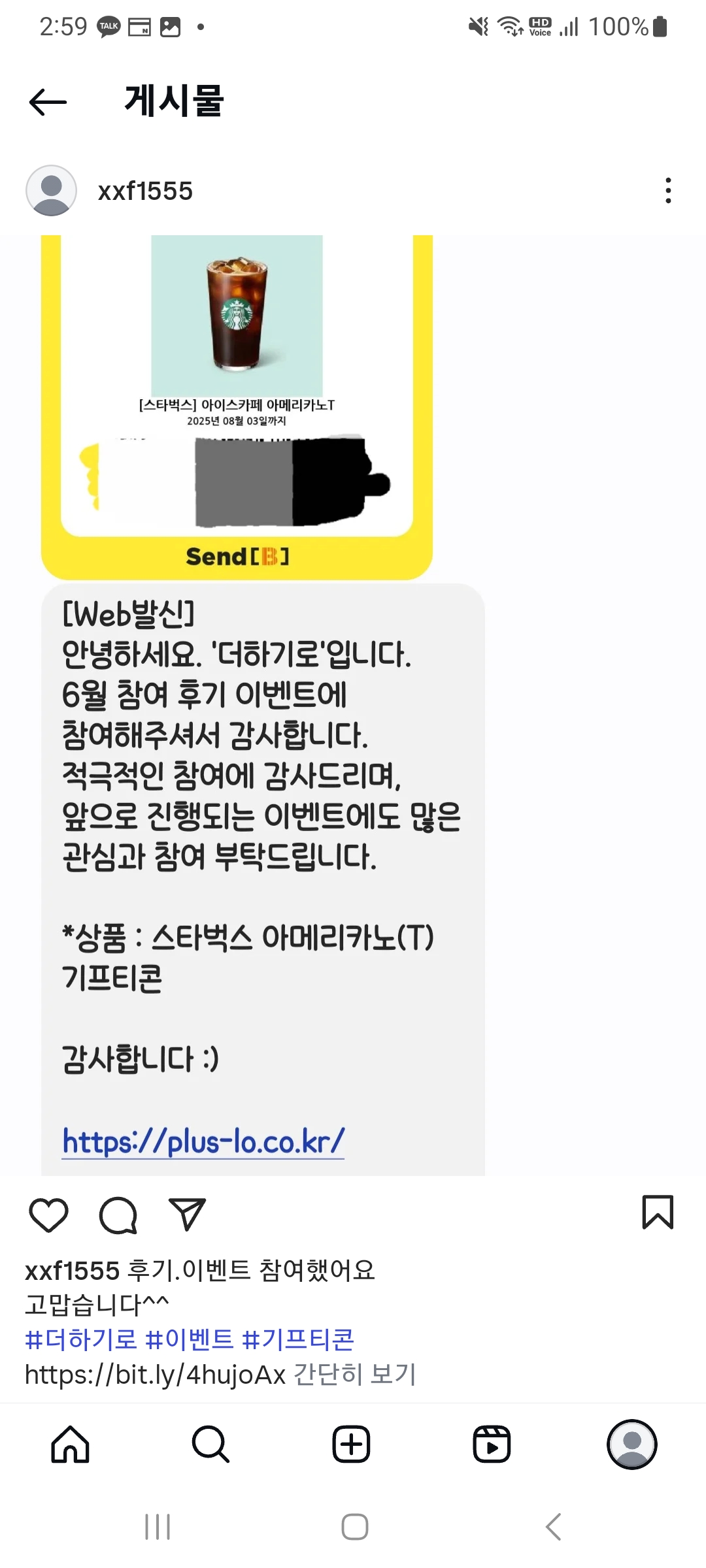The width and height of the screenshot is (706, 1568).
Task: Open the #기프티콘 hashtag
Action: tap(298, 1339)
